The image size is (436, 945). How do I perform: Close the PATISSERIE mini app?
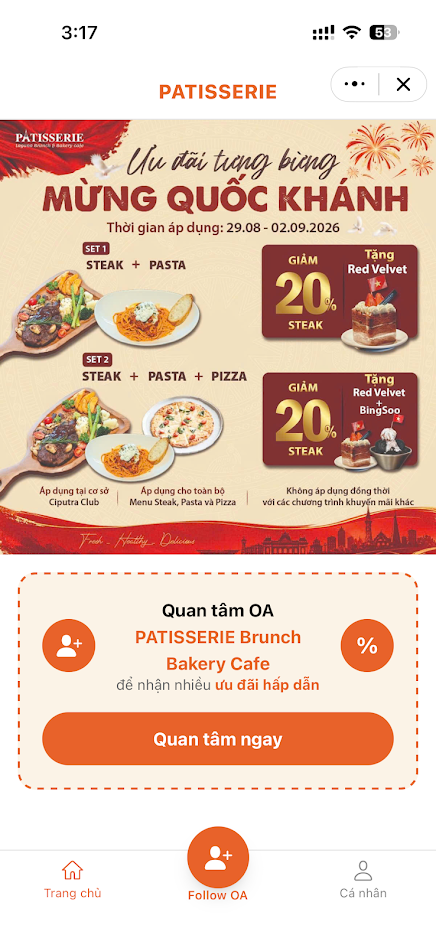[x=403, y=84]
